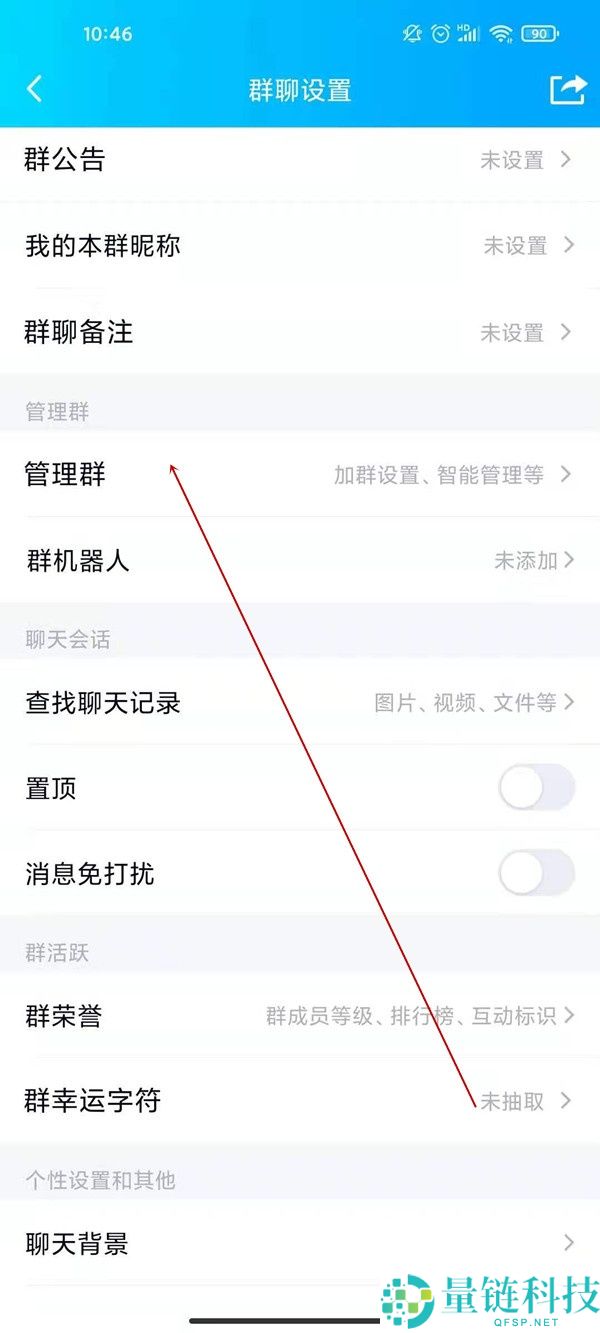Set 我的本群昵称
Screen dimensions: 600x1333
coord(300,246)
